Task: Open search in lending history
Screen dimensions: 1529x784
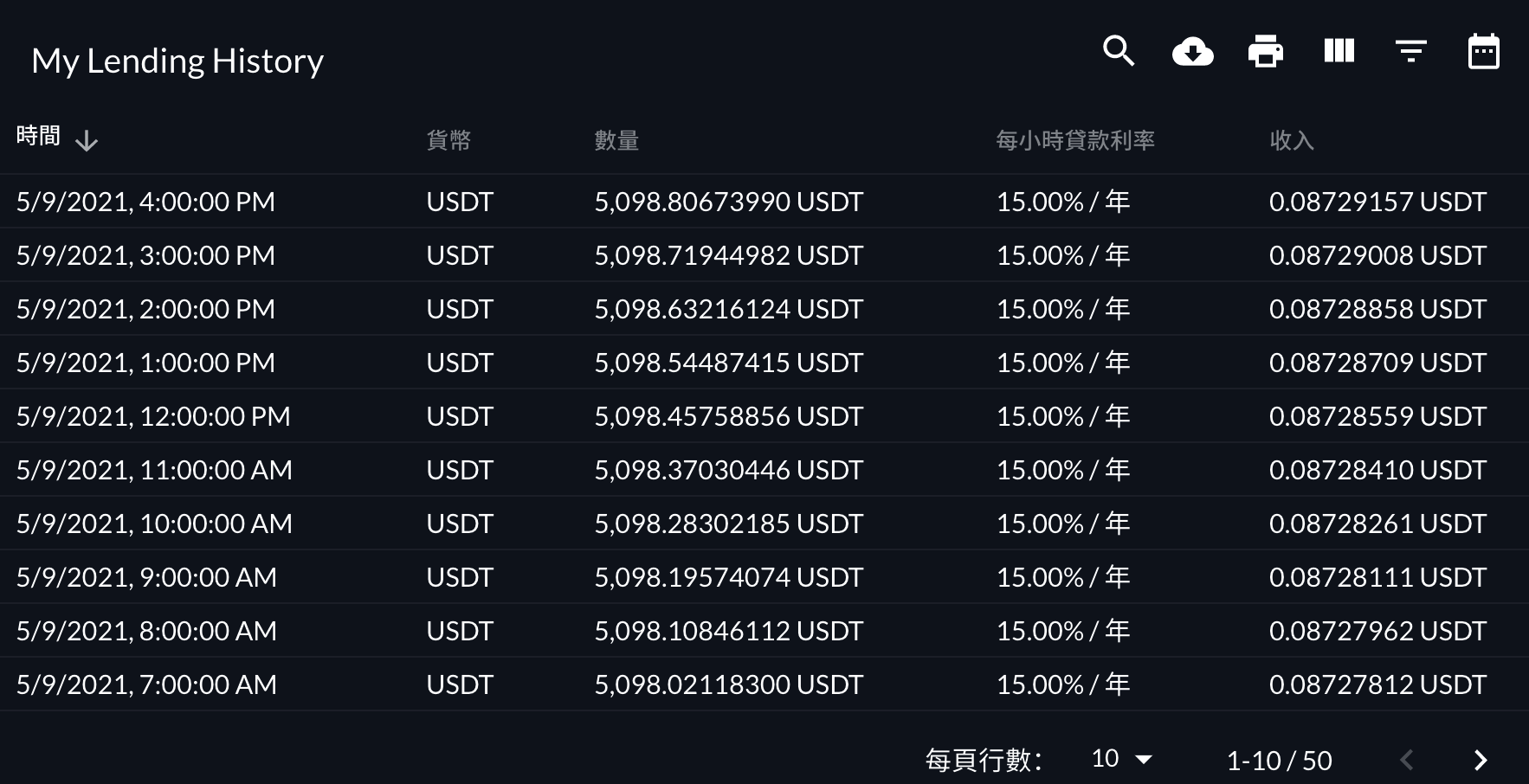Action: pos(1119,52)
